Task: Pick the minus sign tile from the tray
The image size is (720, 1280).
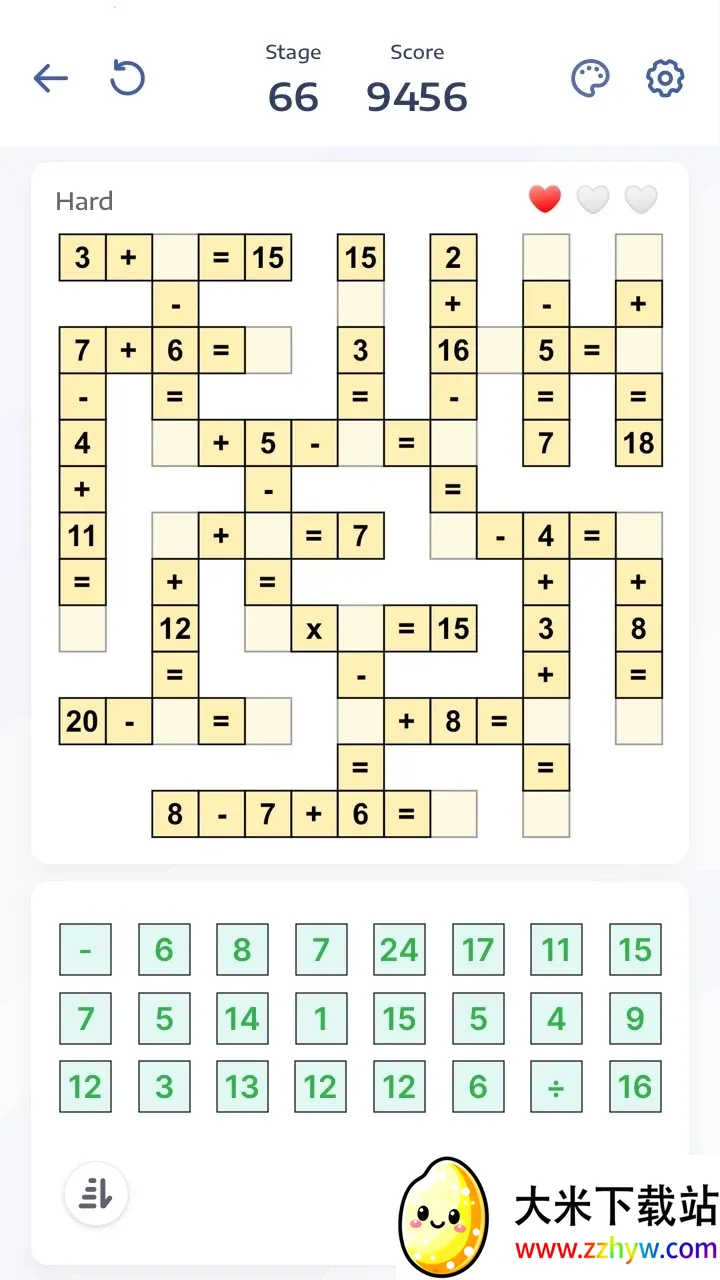Action: [85, 949]
